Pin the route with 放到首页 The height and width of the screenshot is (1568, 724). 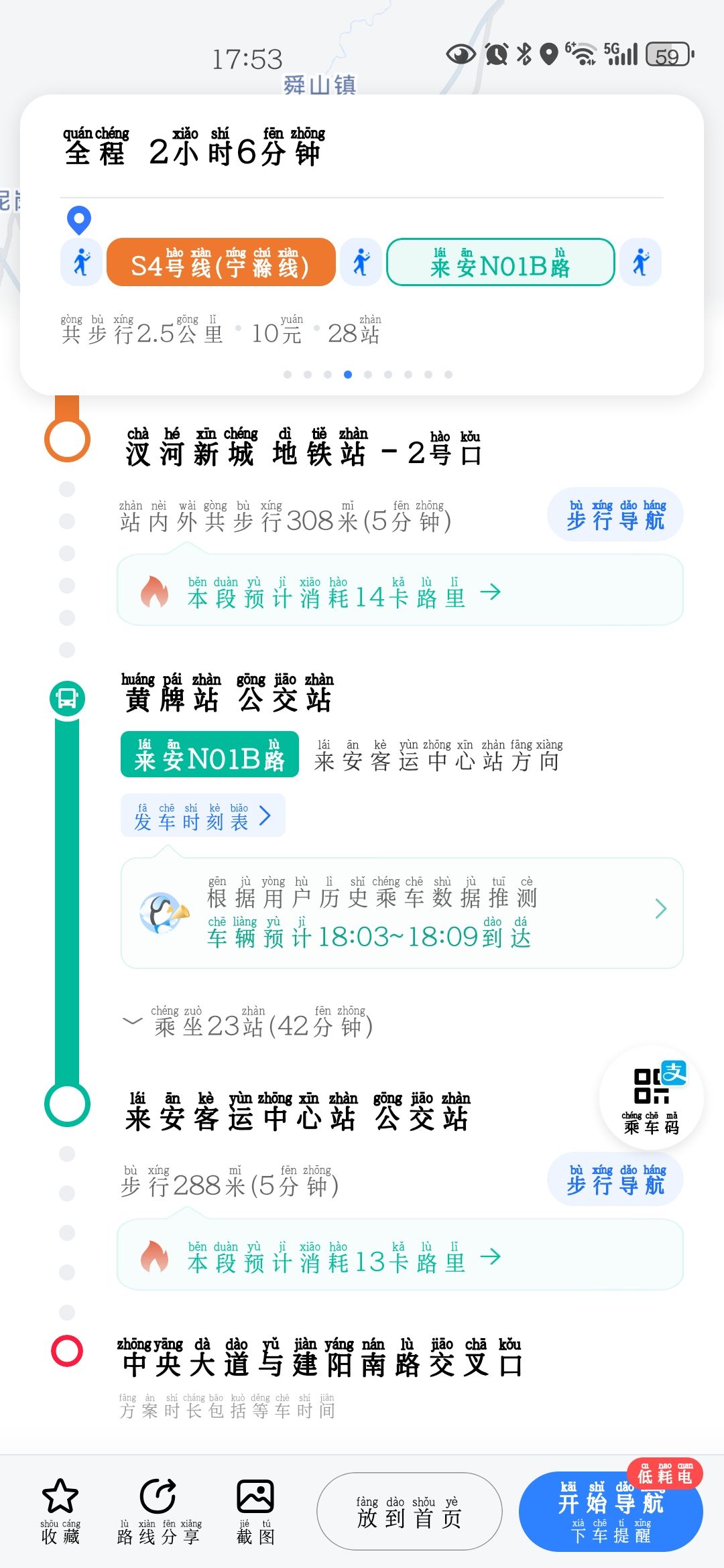[x=409, y=1511]
